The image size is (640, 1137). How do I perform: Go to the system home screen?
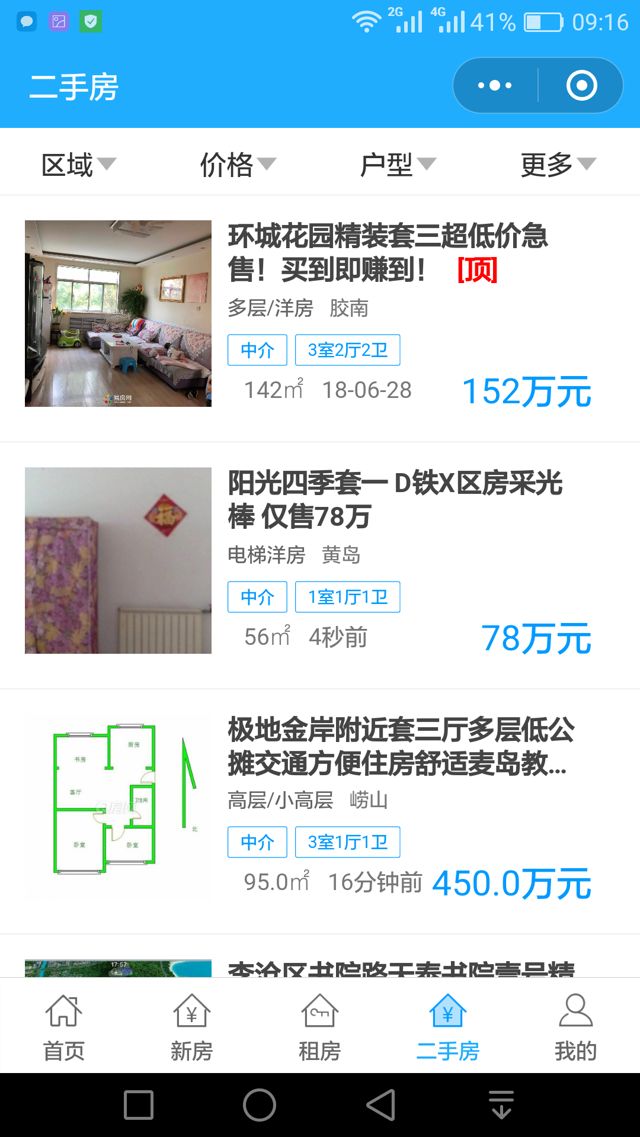pos(259,1105)
